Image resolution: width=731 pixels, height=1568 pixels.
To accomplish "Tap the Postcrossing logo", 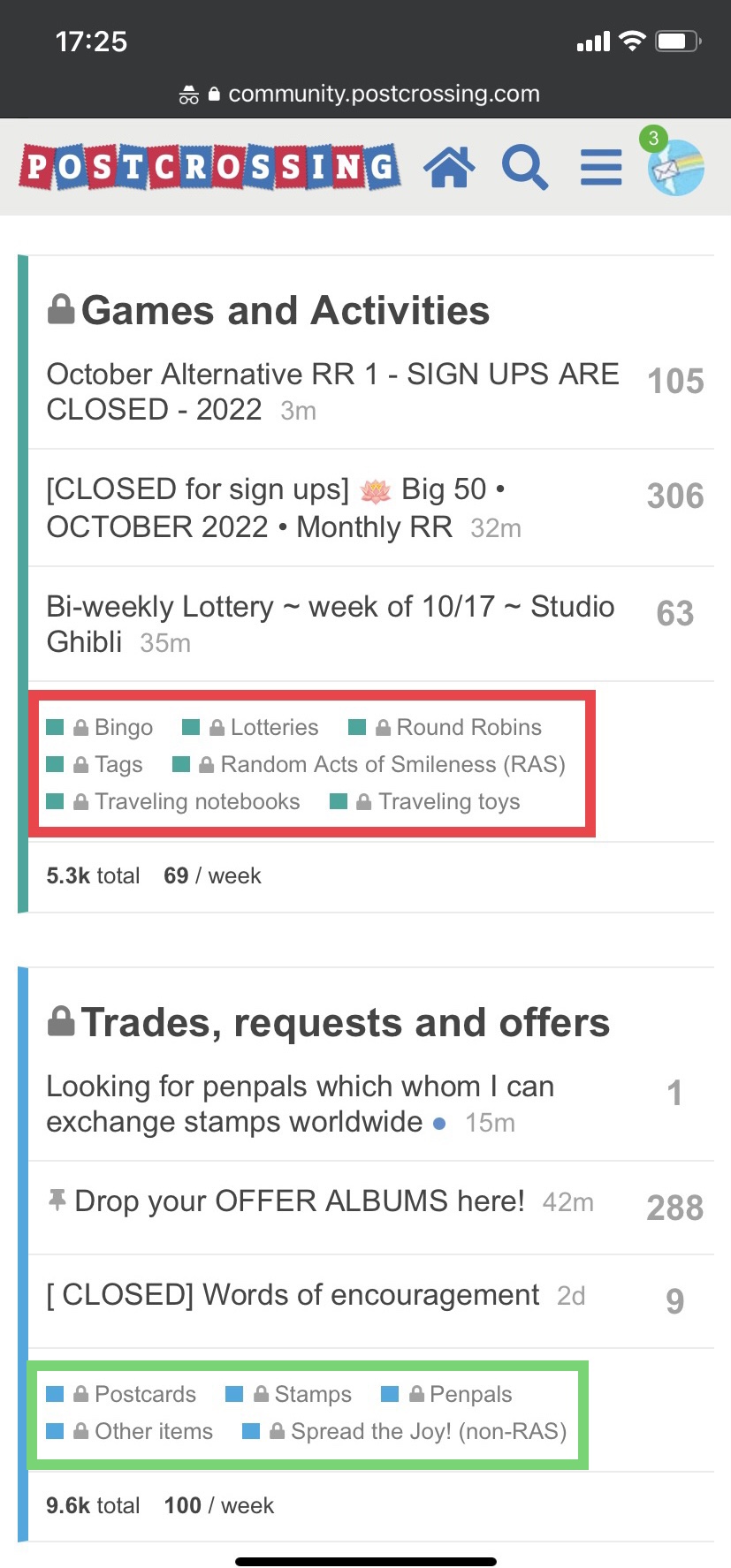I will pyautogui.click(x=209, y=167).
